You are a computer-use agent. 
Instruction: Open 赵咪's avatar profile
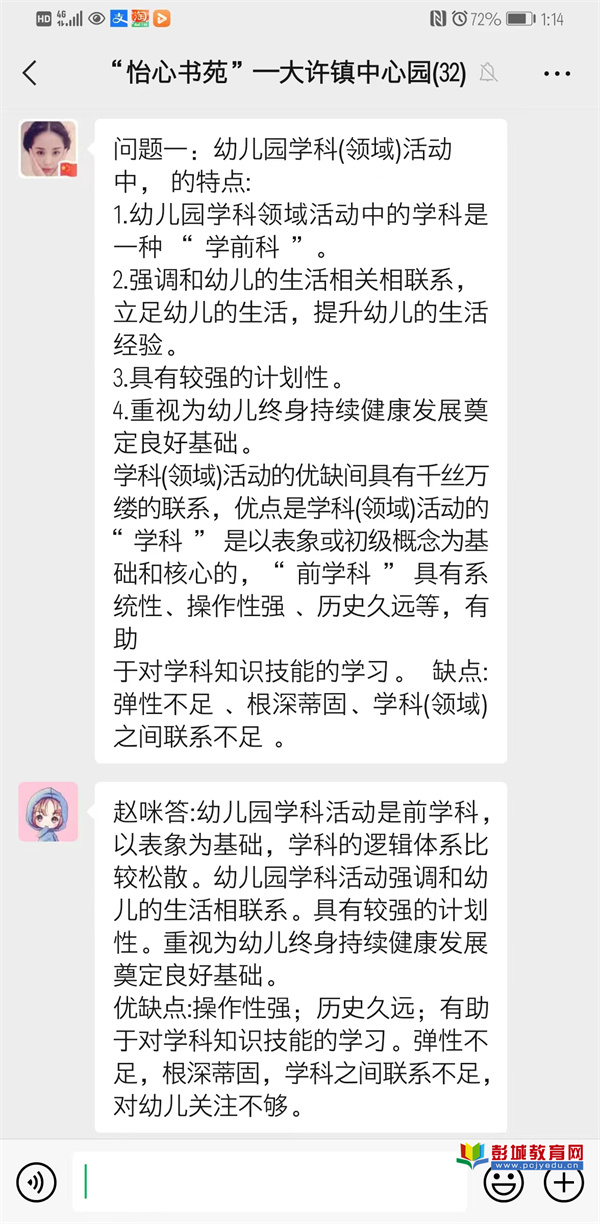48,811
